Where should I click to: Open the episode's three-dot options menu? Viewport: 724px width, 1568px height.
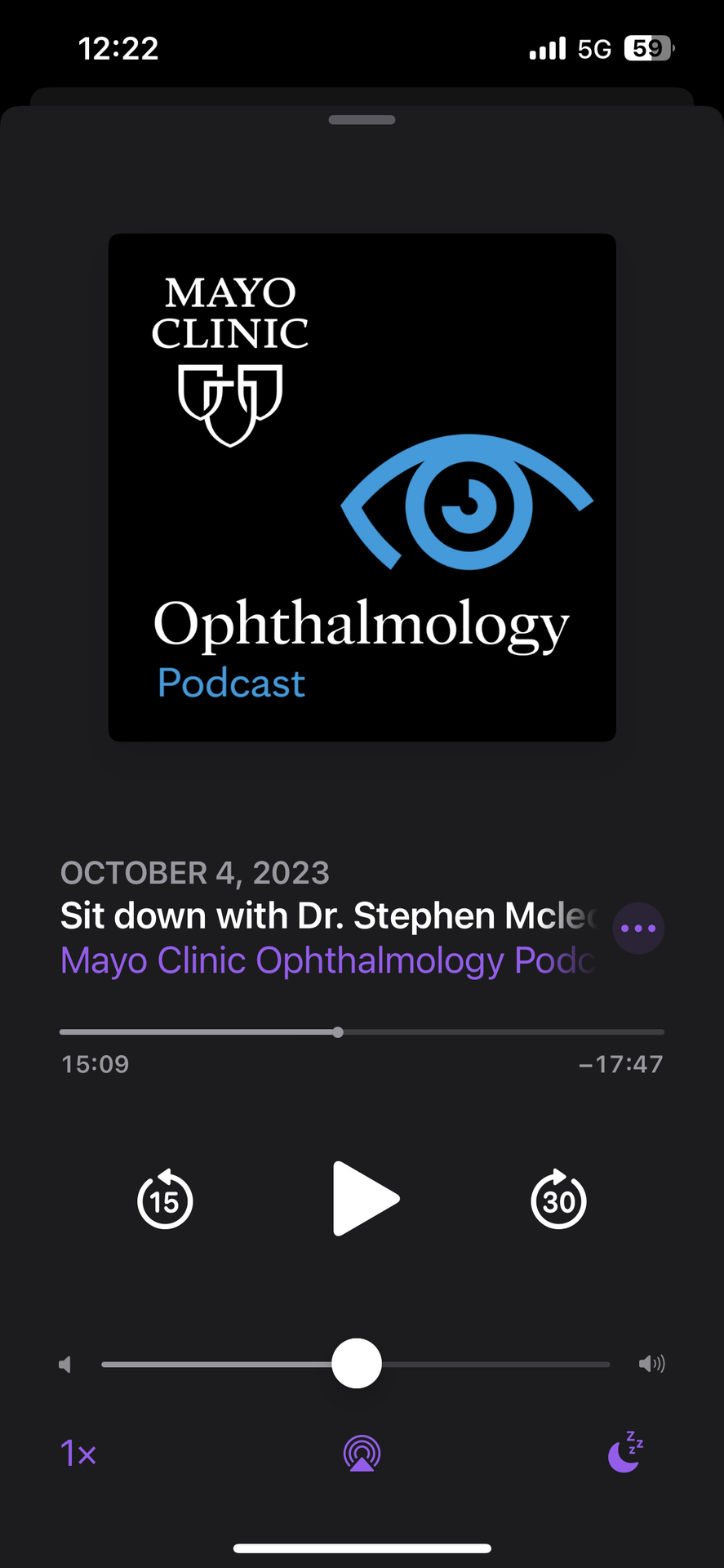pyautogui.click(x=638, y=929)
